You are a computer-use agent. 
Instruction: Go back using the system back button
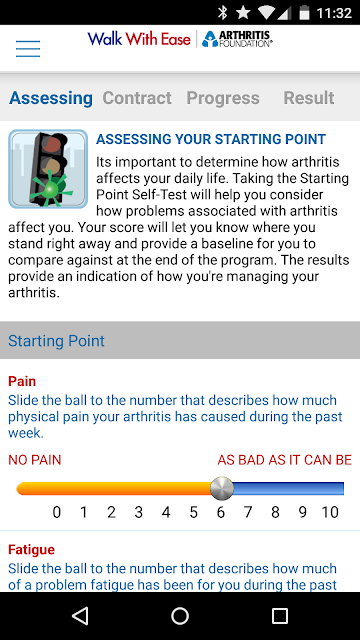point(80,616)
